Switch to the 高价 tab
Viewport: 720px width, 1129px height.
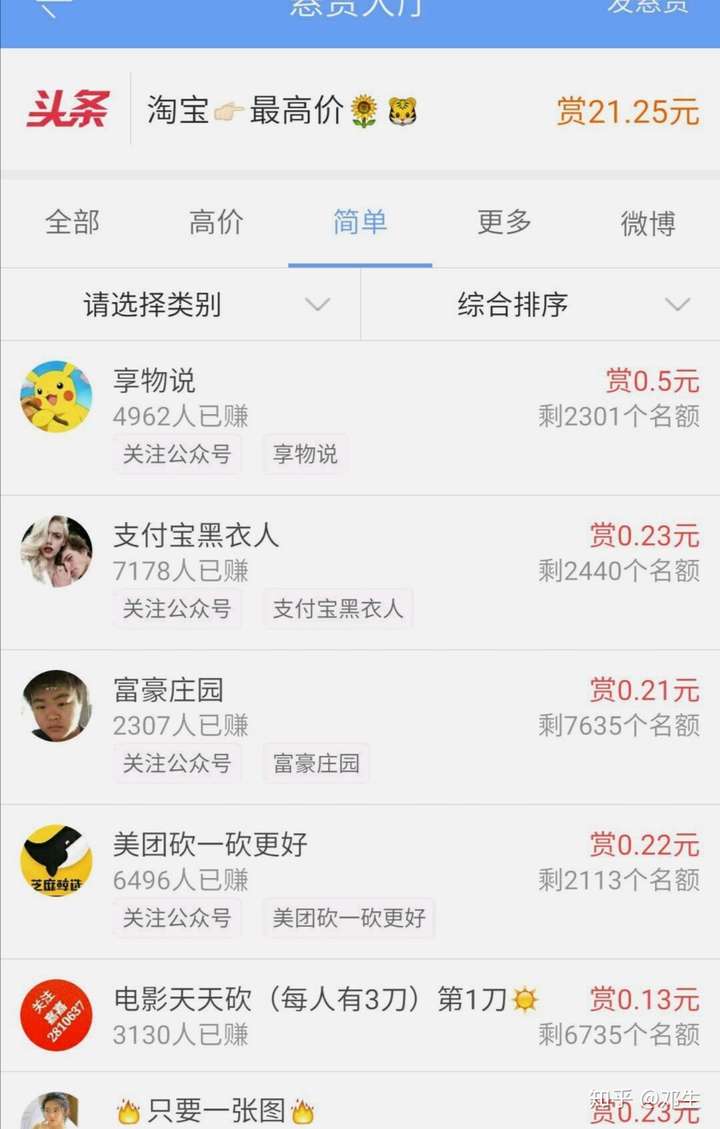[x=216, y=223]
